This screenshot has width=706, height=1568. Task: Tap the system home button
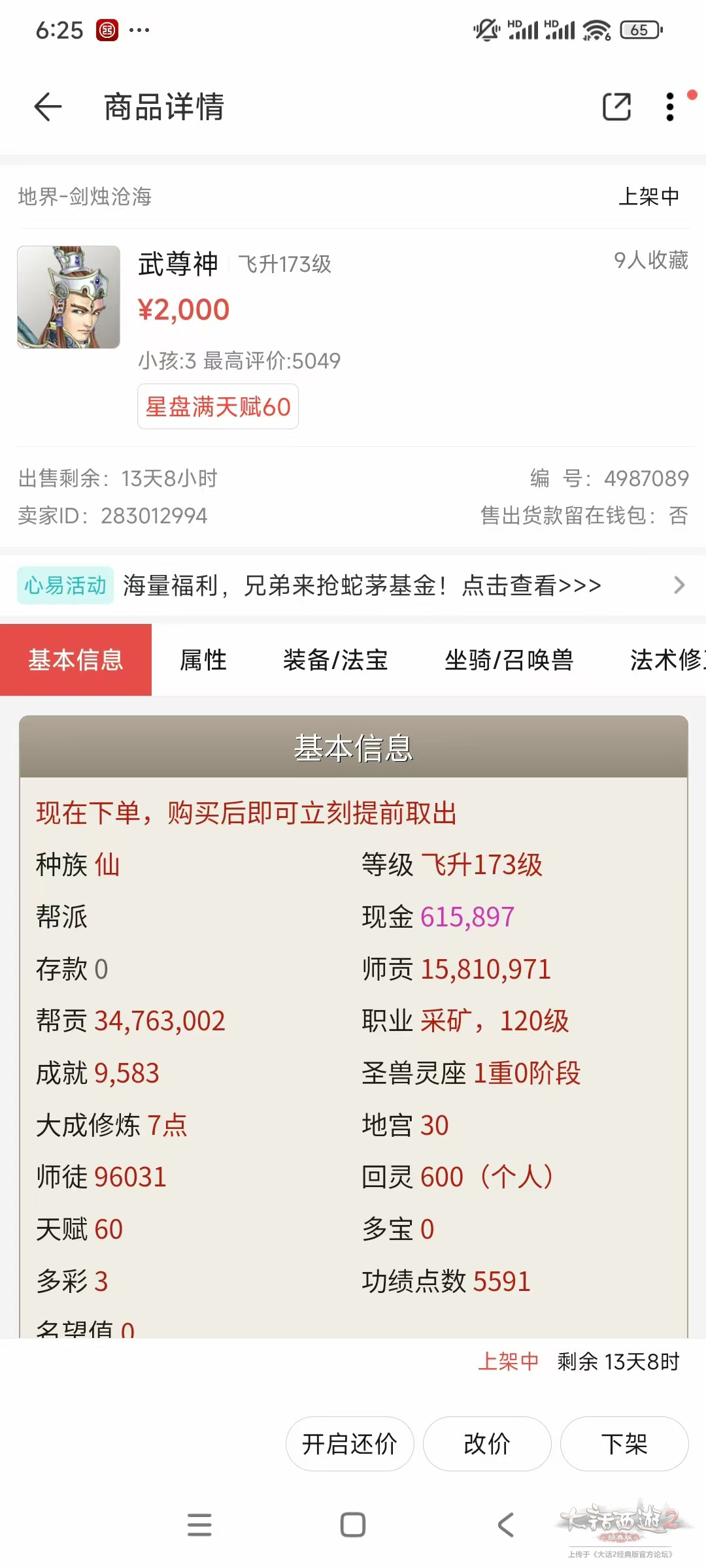coord(353,1525)
